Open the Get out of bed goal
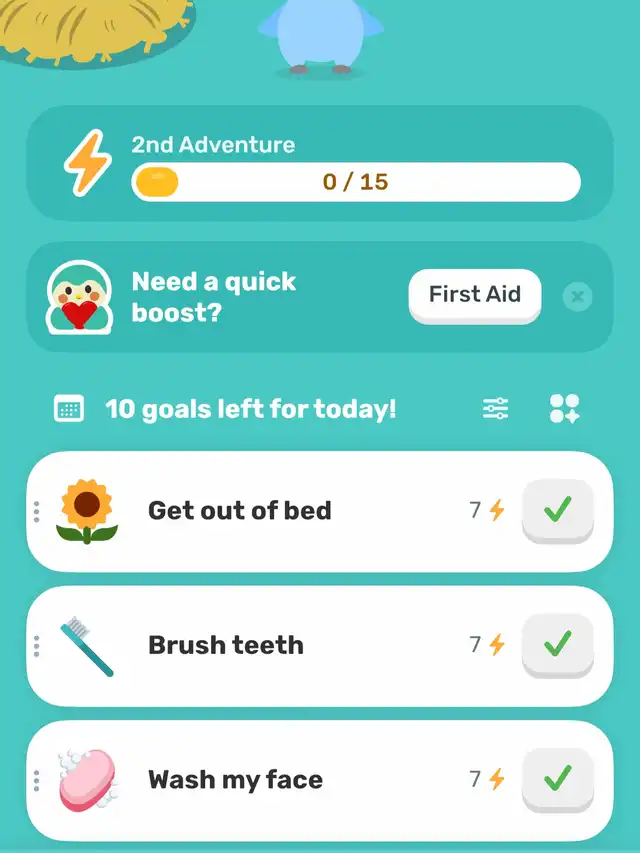Screen dimensions: 640x853 240,511
